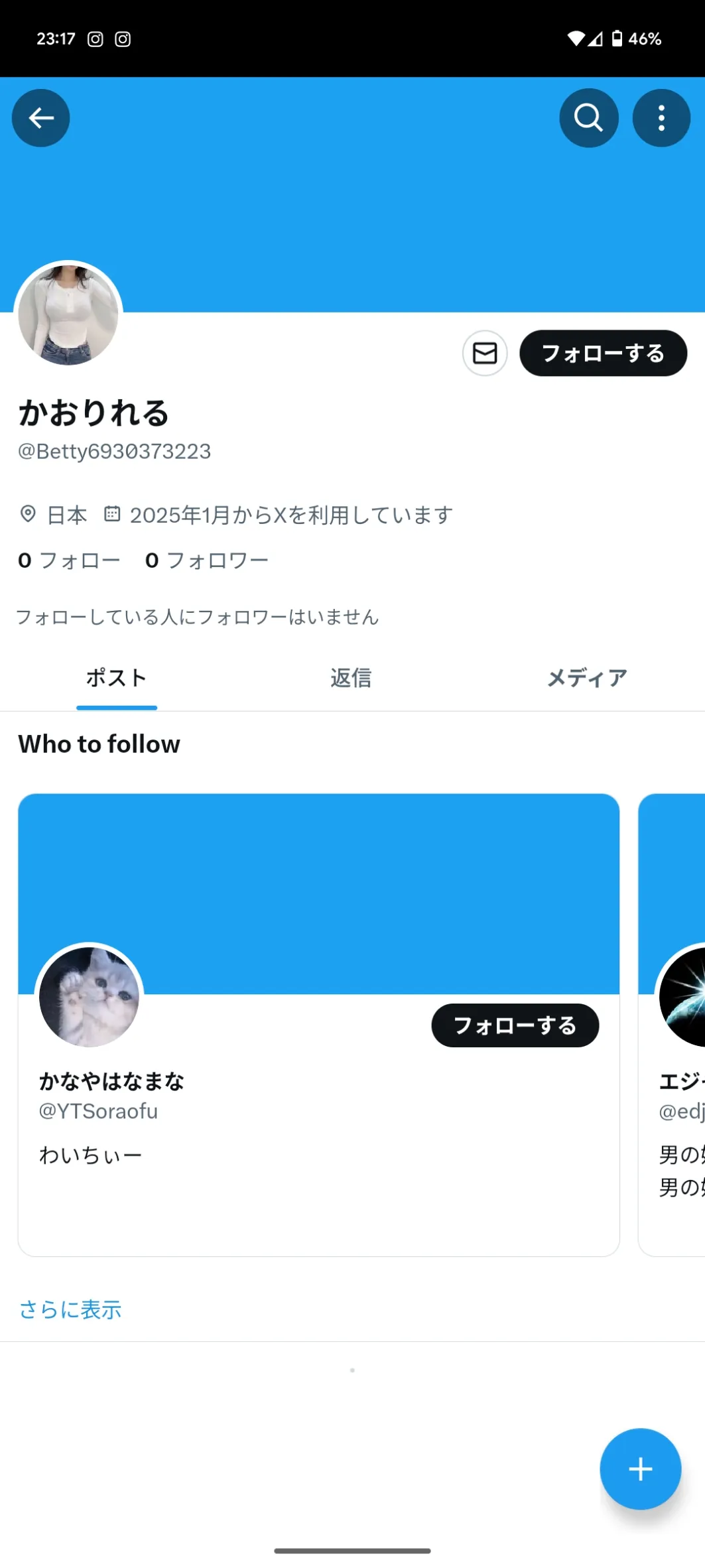Follow かおりれる with フォローする button

pyautogui.click(x=603, y=353)
